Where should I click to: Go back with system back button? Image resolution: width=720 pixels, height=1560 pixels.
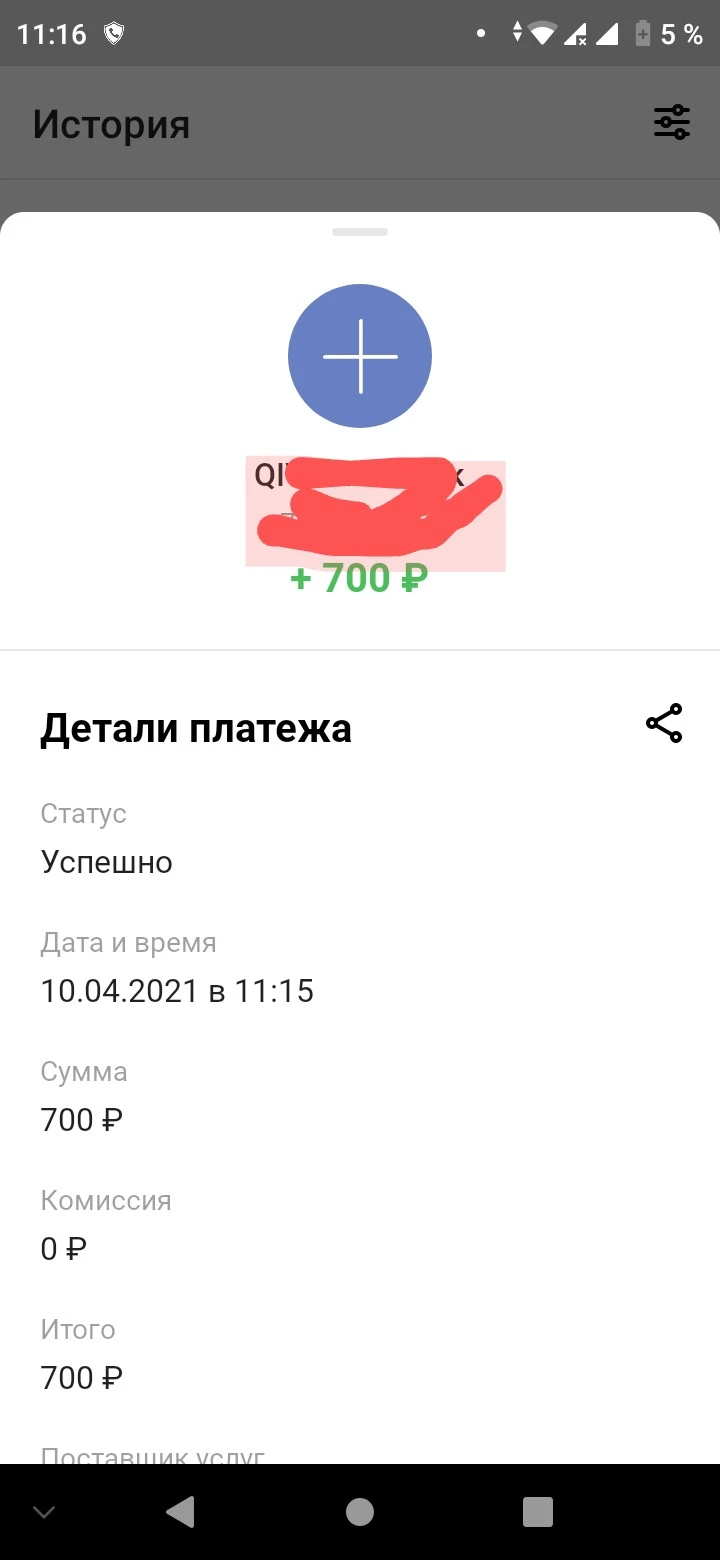[x=180, y=1512]
